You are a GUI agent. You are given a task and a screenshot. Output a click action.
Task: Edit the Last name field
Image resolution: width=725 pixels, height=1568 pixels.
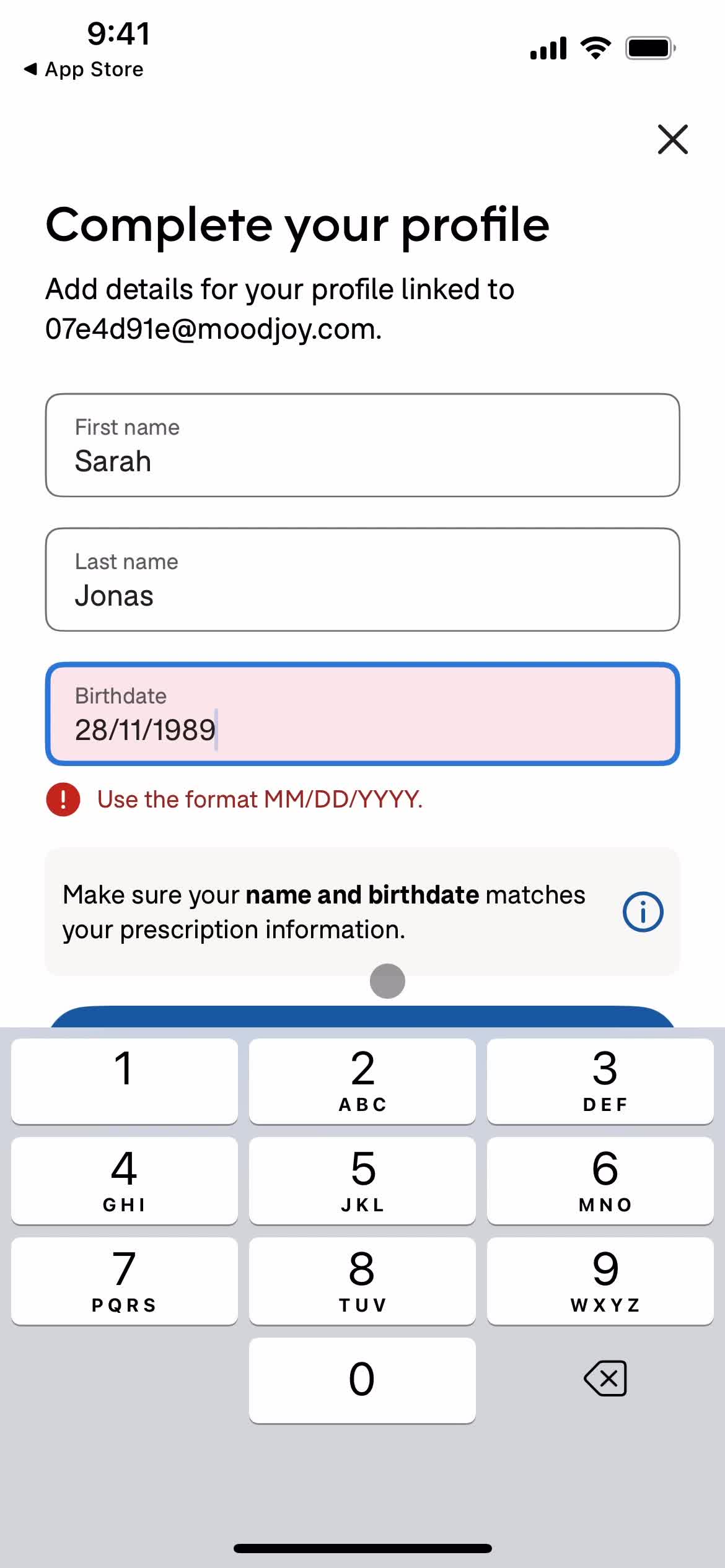pyautogui.click(x=362, y=580)
